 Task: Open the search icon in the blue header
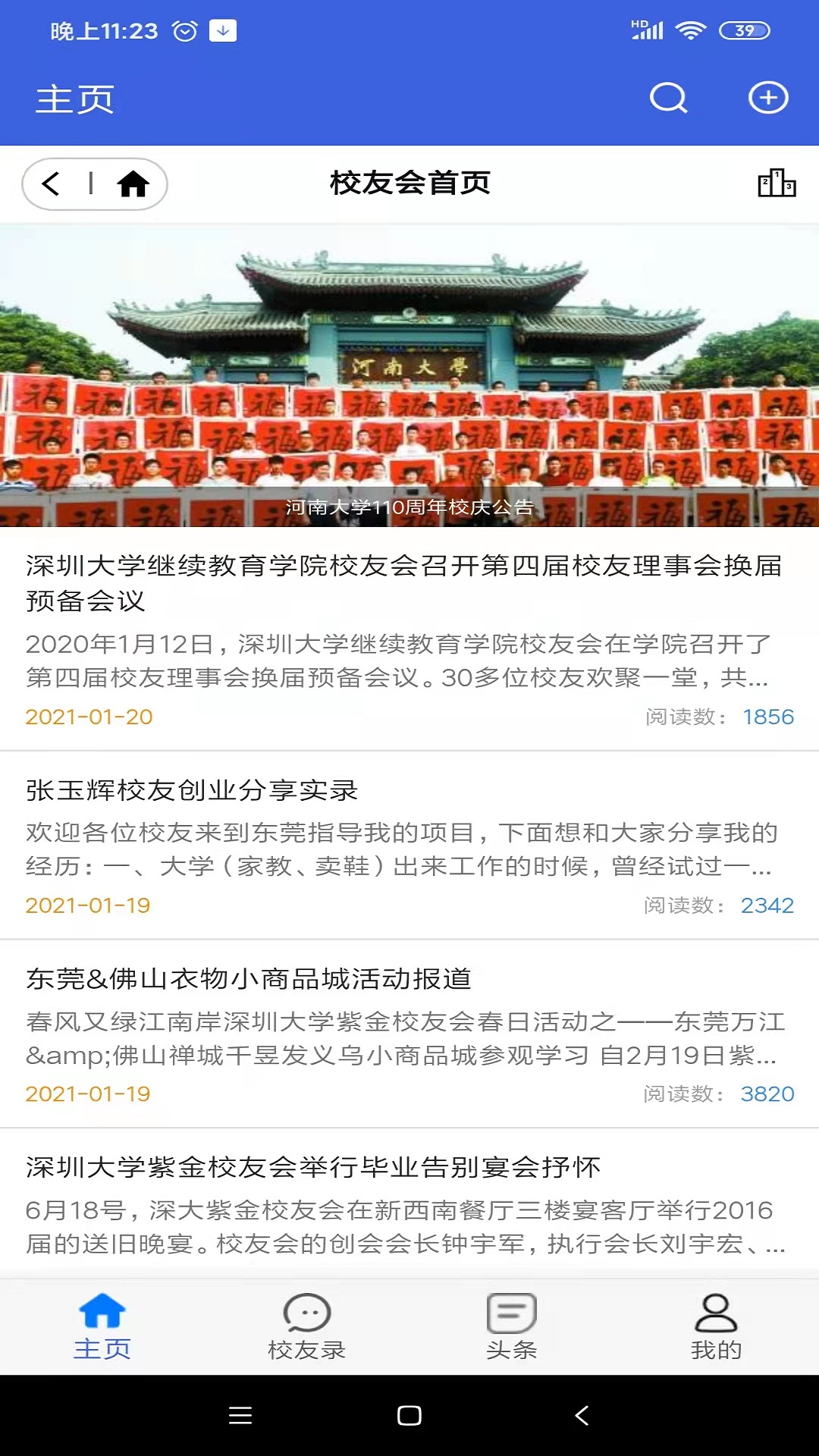click(667, 98)
